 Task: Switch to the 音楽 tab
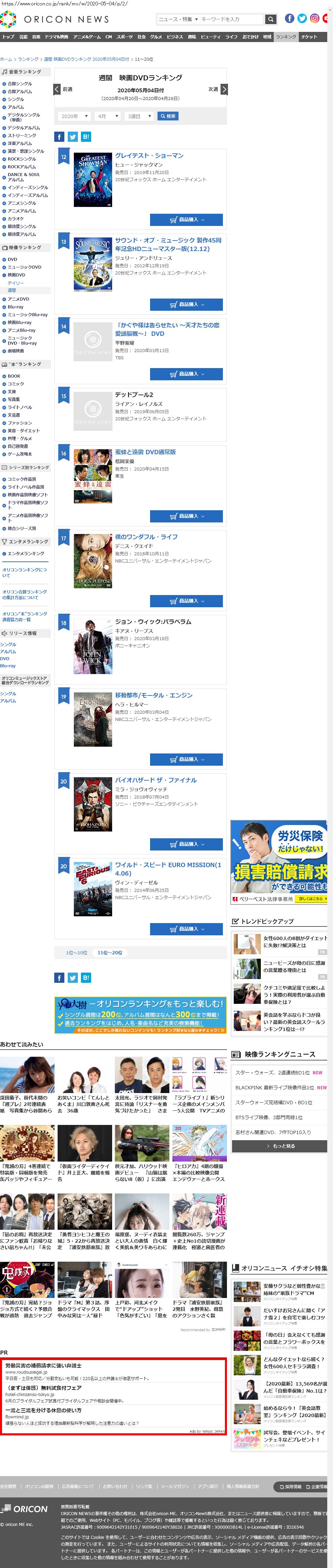coord(36,37)
